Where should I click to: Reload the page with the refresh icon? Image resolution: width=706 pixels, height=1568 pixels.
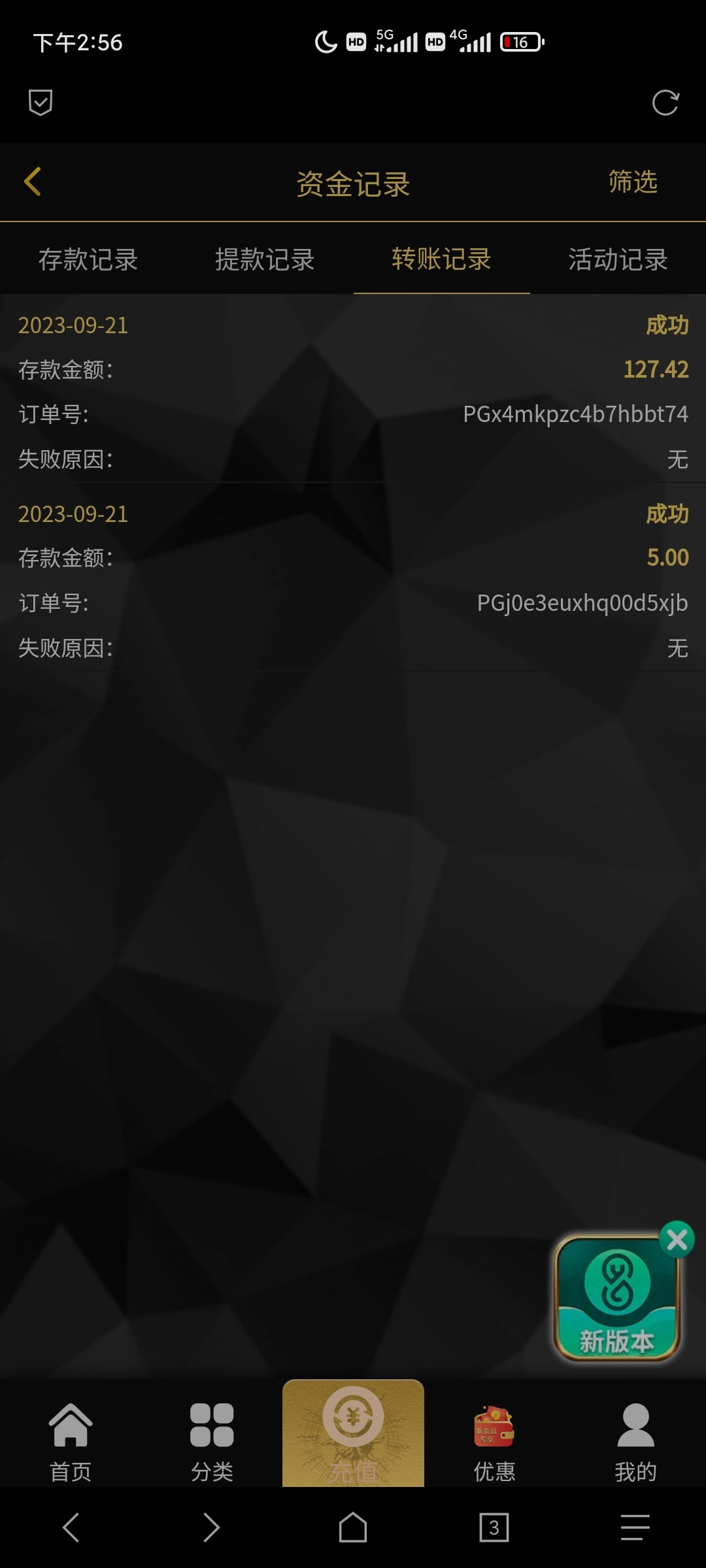point(665,103)
